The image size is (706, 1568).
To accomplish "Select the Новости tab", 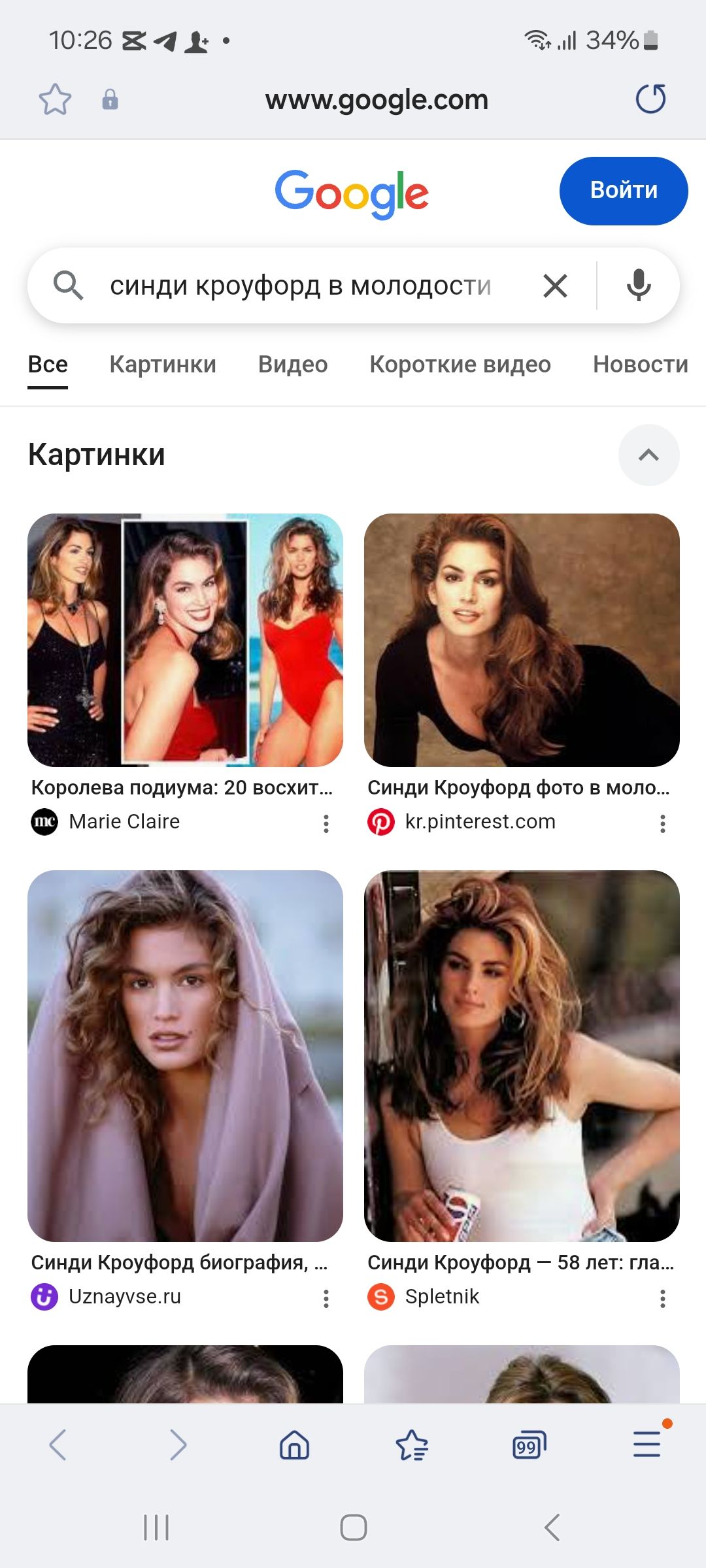I will point(640,365).
